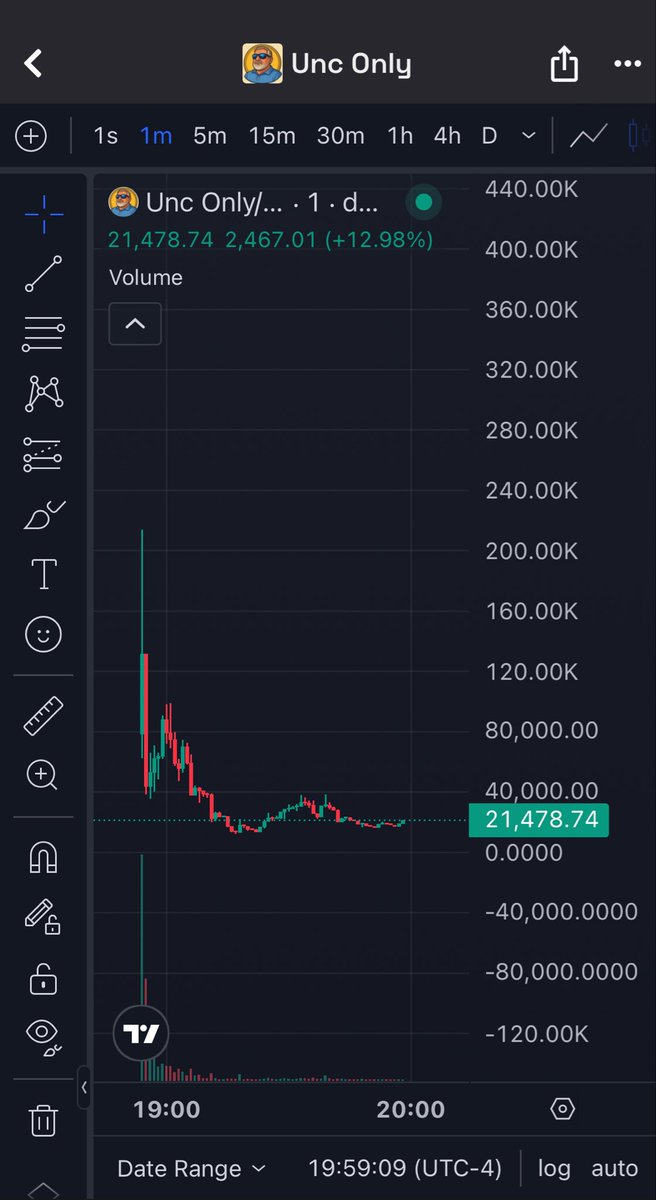Screen dimensions: 656x1200
Task: Select the 15m timeframe
Action: [x=272, y=136]
